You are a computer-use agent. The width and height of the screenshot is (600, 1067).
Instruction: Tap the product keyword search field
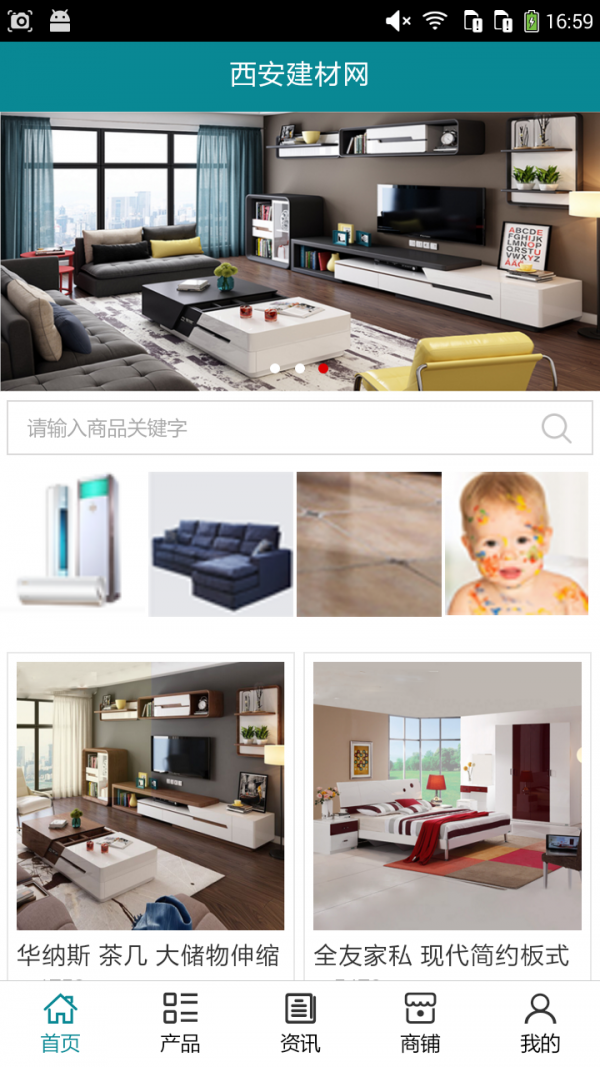299,428
